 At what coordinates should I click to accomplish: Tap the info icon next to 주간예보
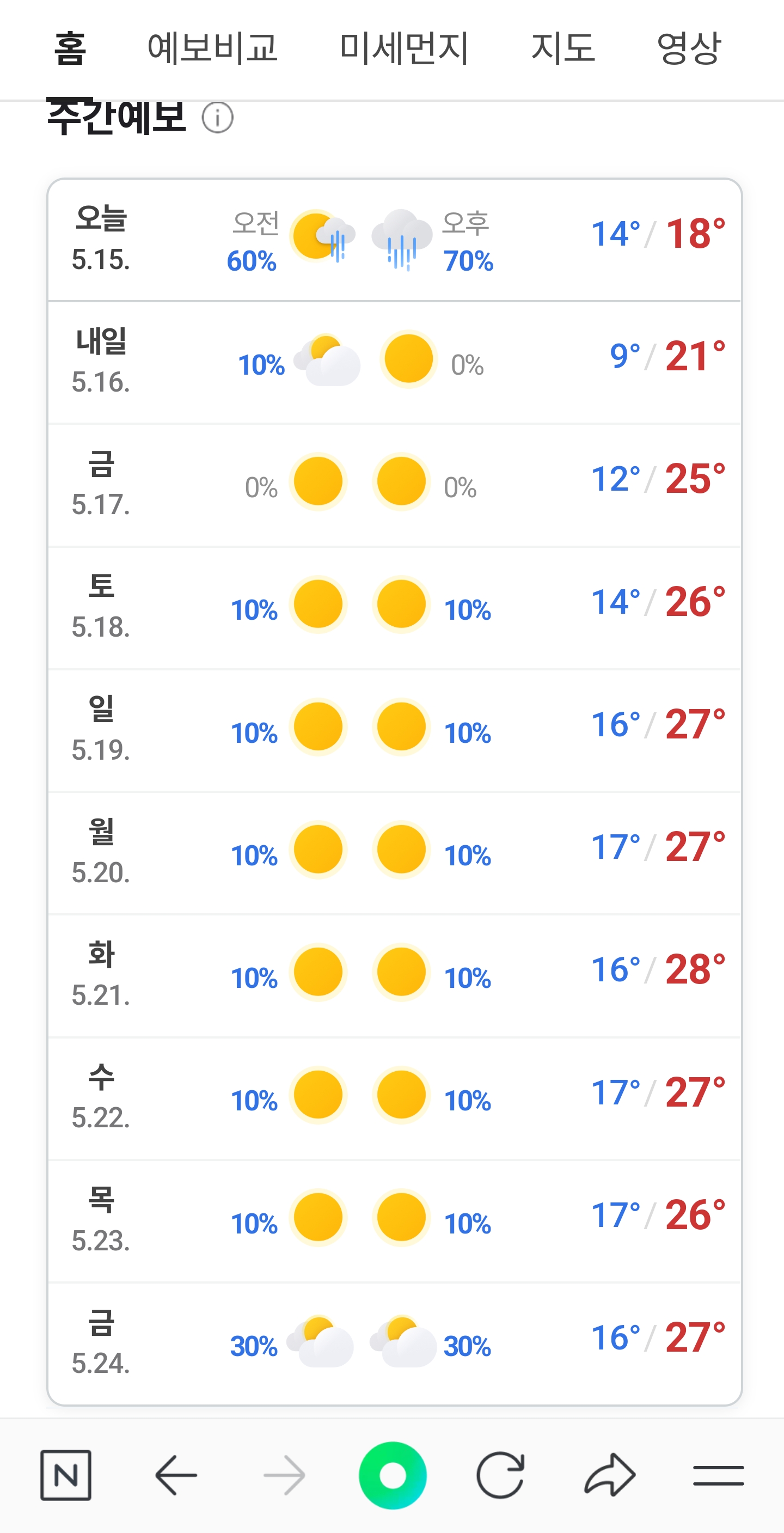click(218, 118)
